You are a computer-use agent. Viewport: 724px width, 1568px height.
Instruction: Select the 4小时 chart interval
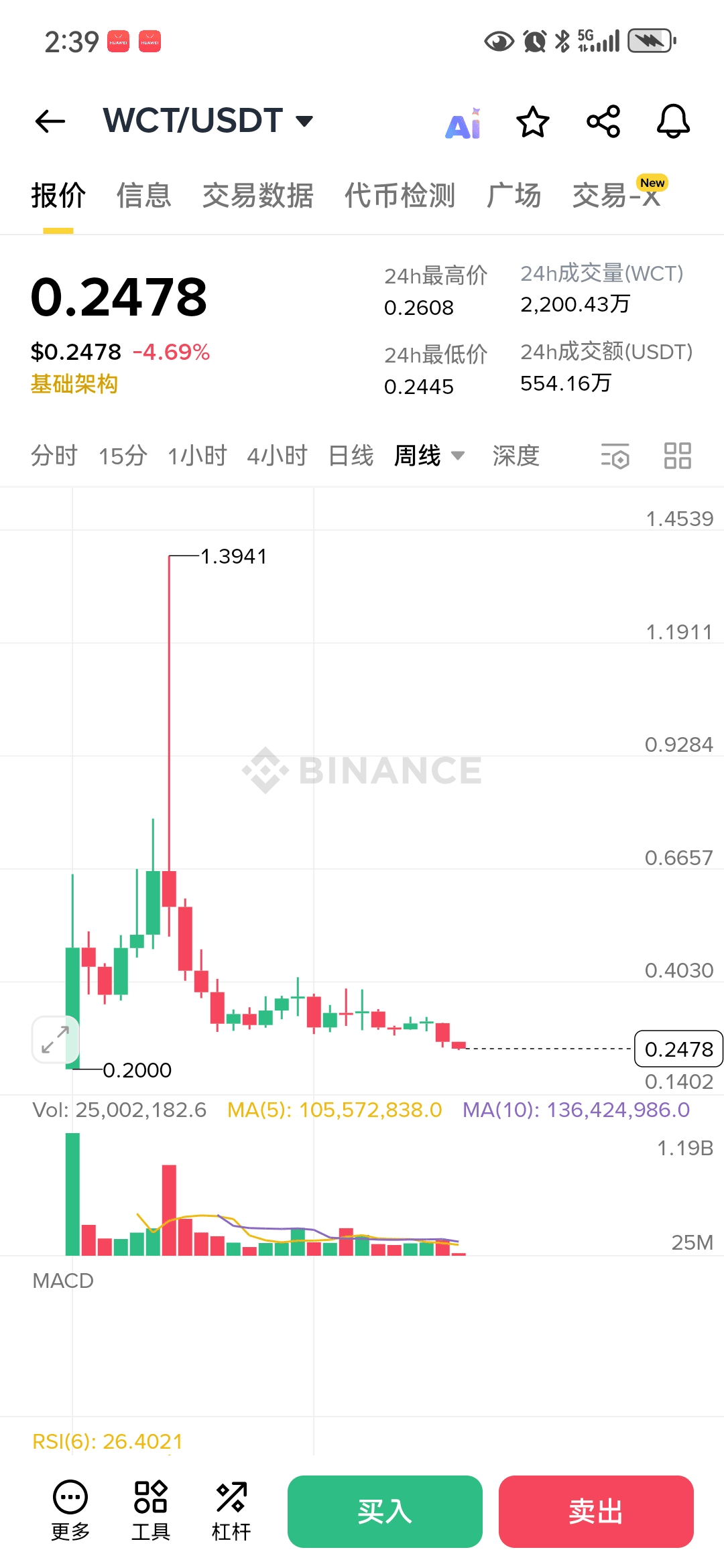point(277,456)
